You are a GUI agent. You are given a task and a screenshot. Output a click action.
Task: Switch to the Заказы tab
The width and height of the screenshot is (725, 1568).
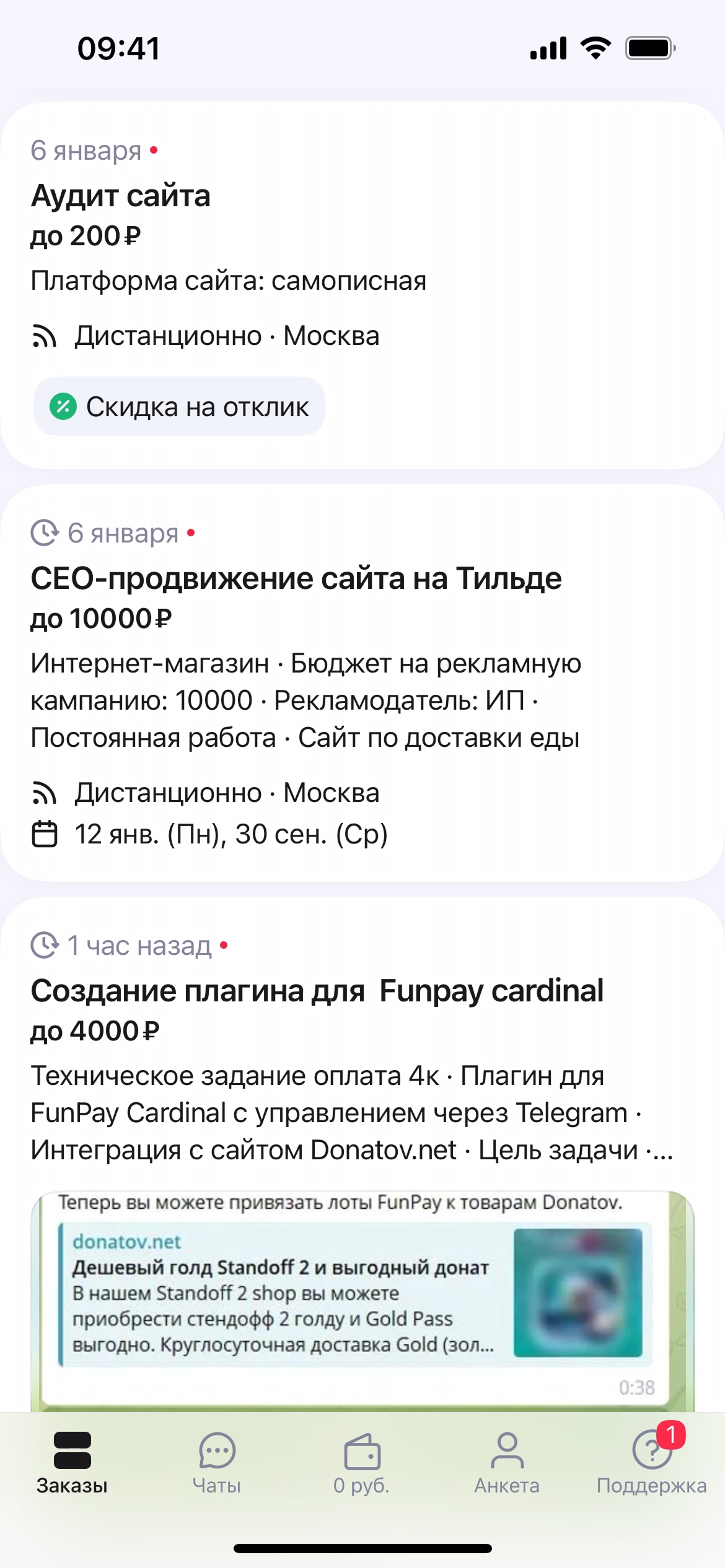(x=72, y=1463)
